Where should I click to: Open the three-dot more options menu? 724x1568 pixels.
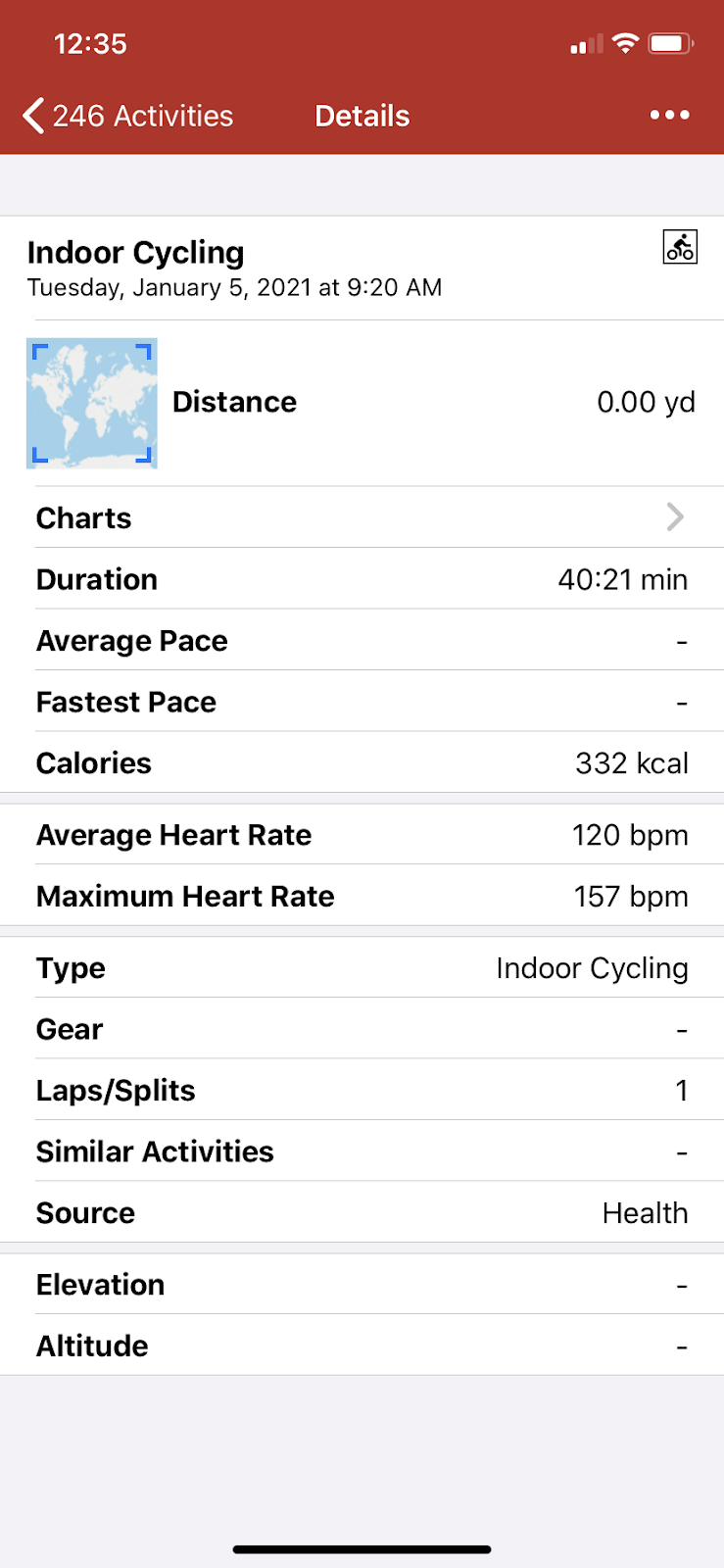[669, 116]
